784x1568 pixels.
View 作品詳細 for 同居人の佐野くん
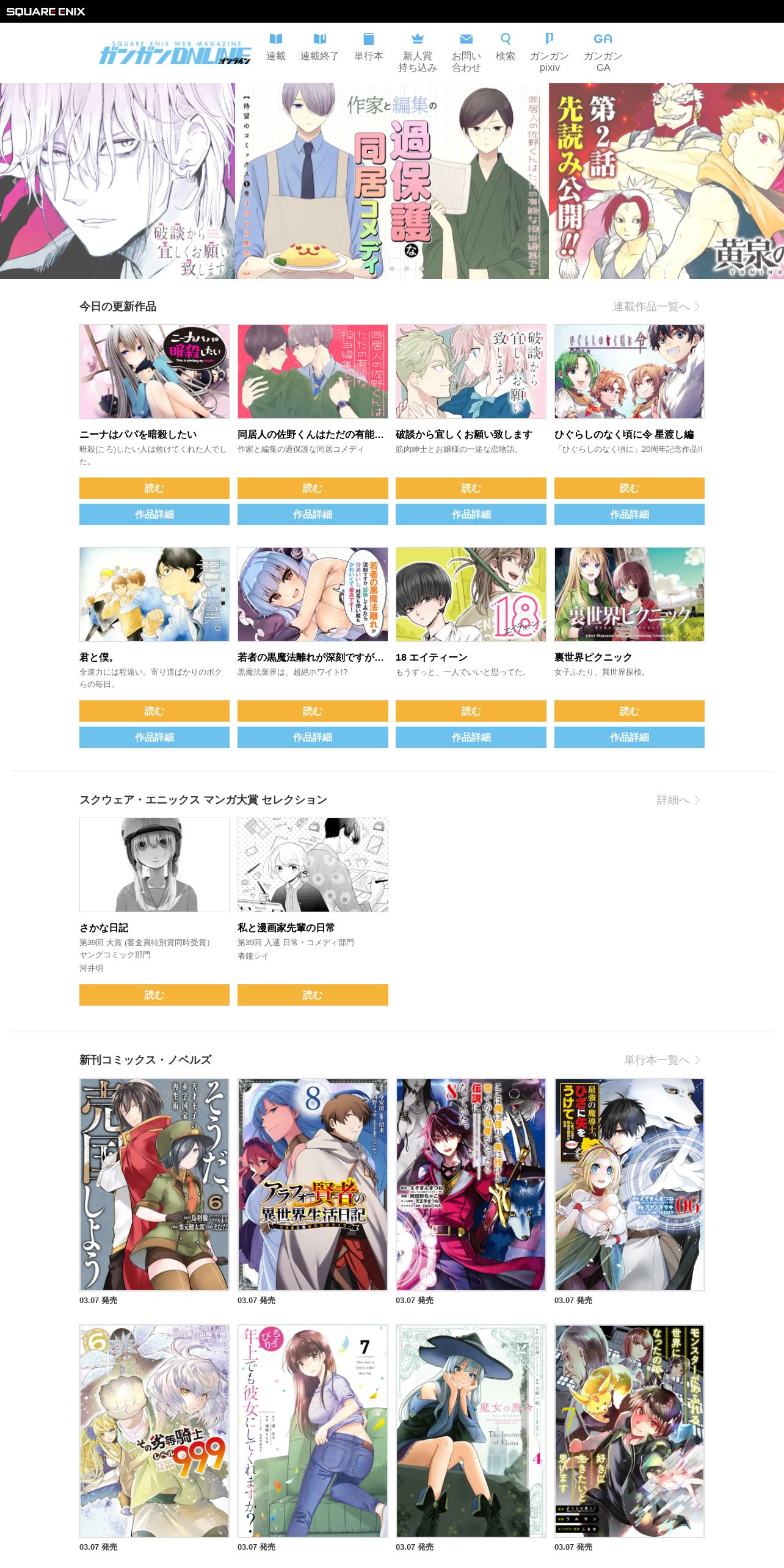(312, 514)
